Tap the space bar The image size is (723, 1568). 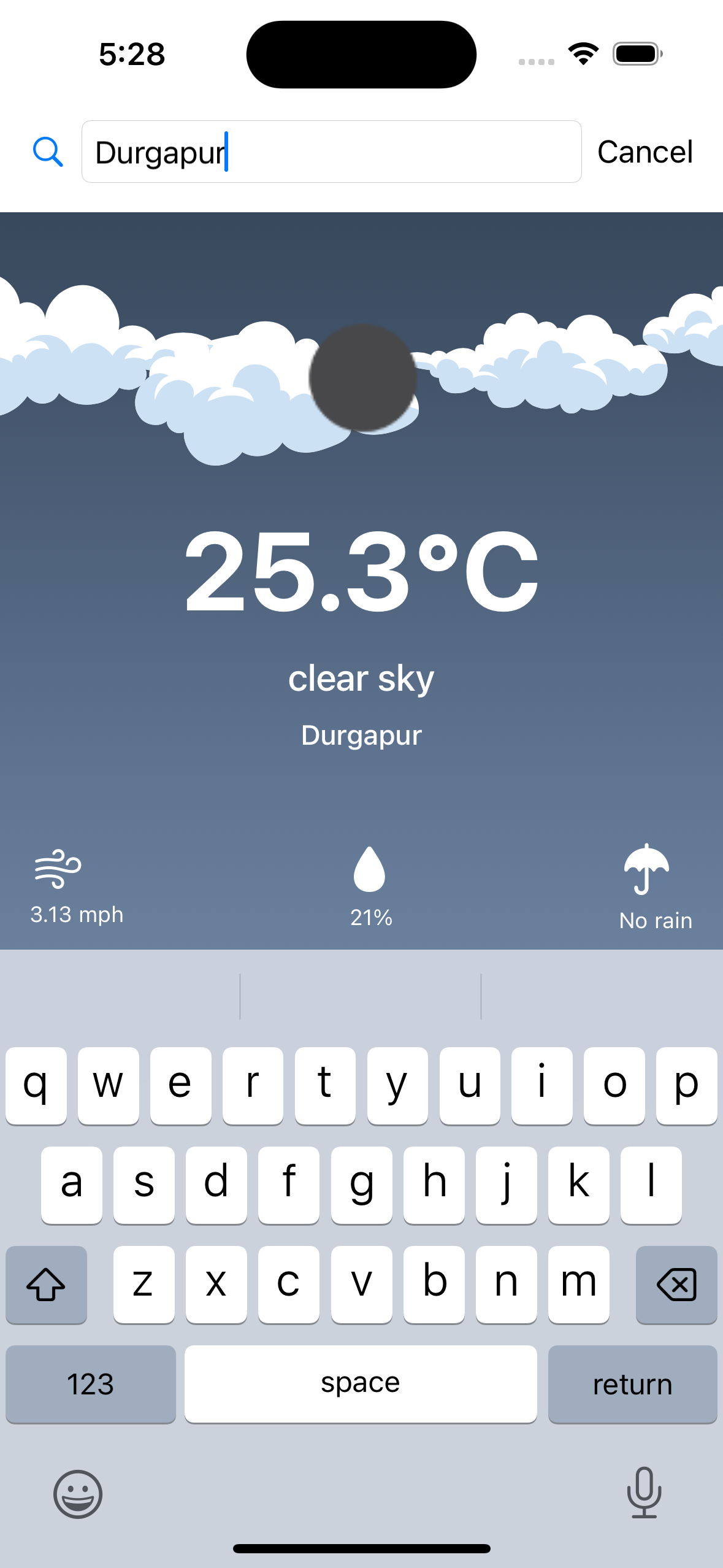coord(361,1383)
